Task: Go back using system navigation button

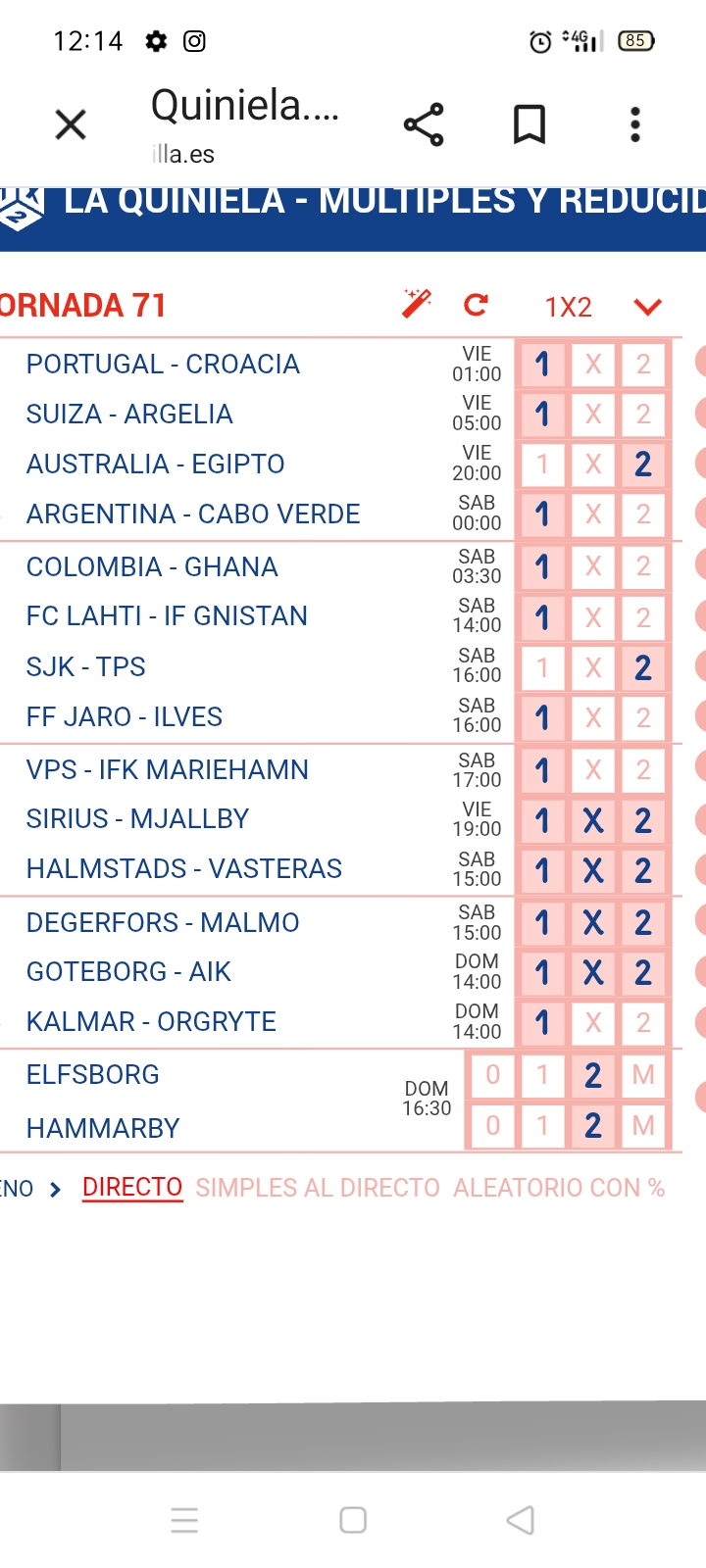Action: (520, 1520)
